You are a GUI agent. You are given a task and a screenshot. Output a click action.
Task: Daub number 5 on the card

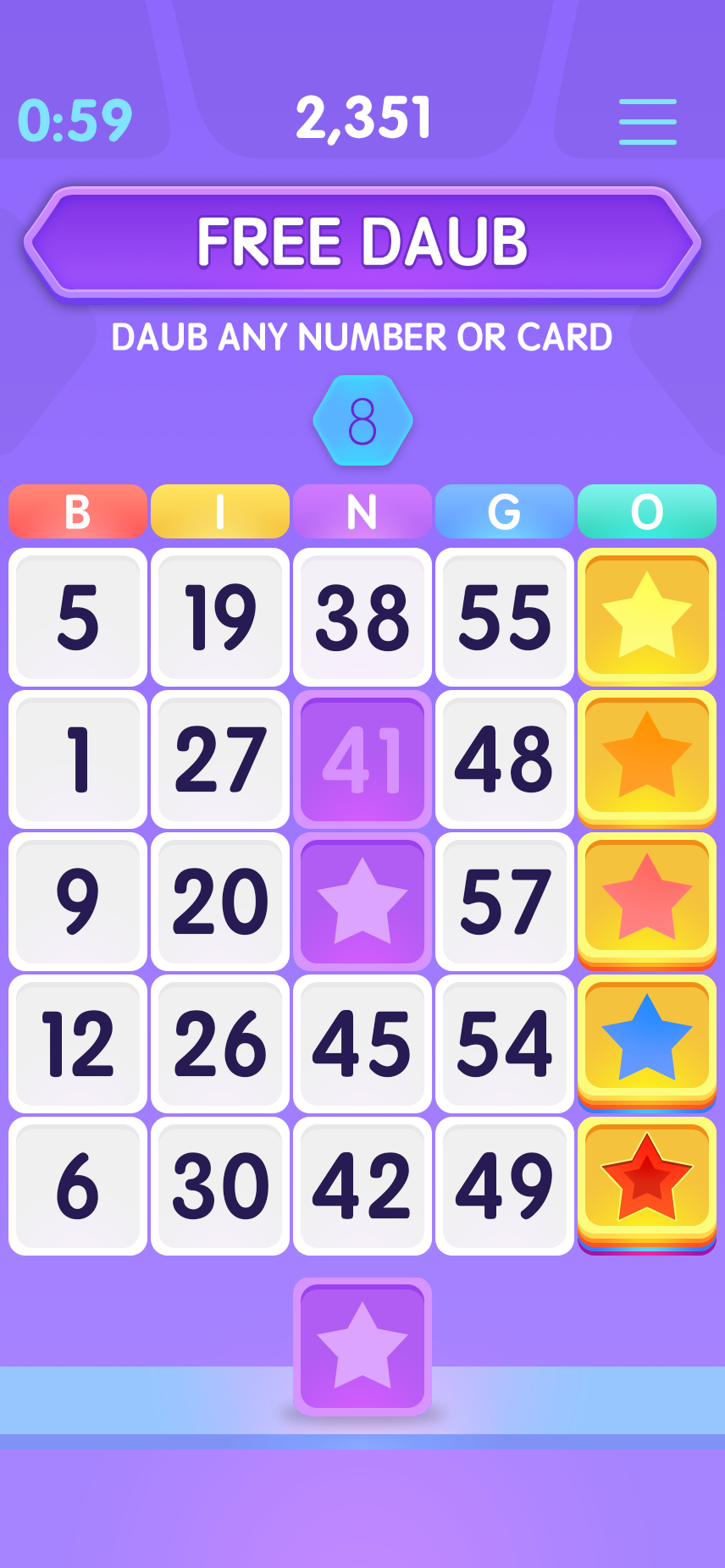pos(78,617)
